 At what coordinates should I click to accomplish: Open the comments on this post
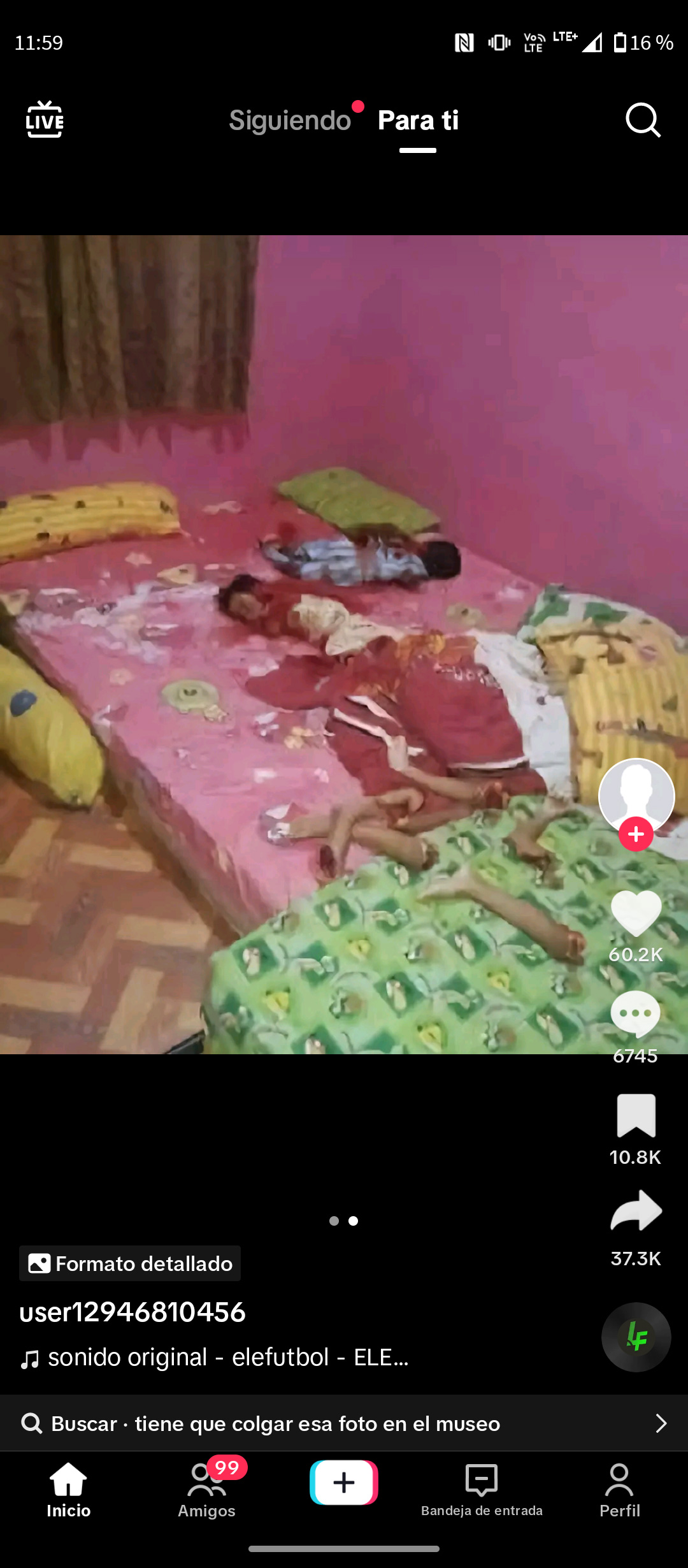[x=636, y=1014]
